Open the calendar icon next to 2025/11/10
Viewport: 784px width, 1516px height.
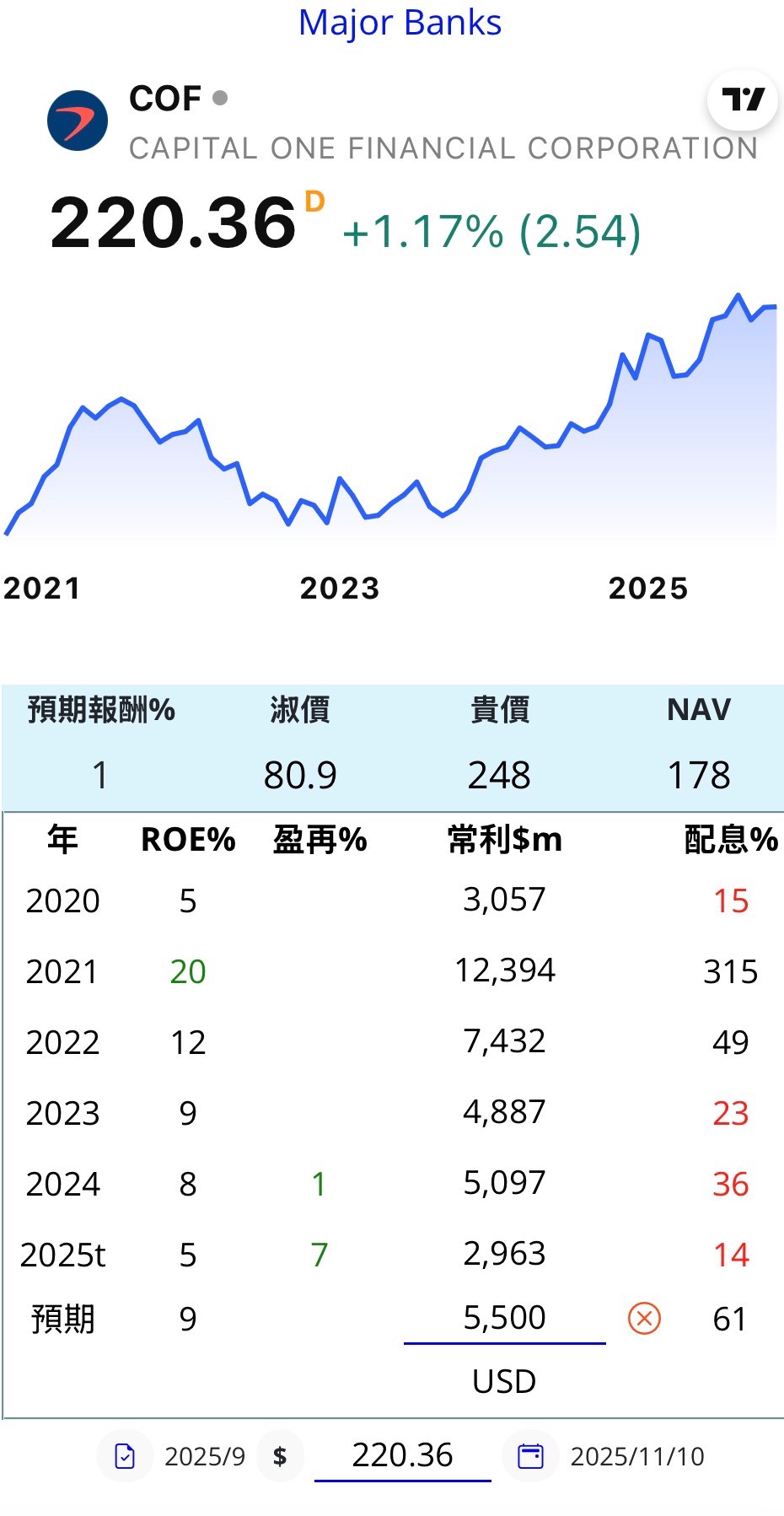[x=530, y=1456]
